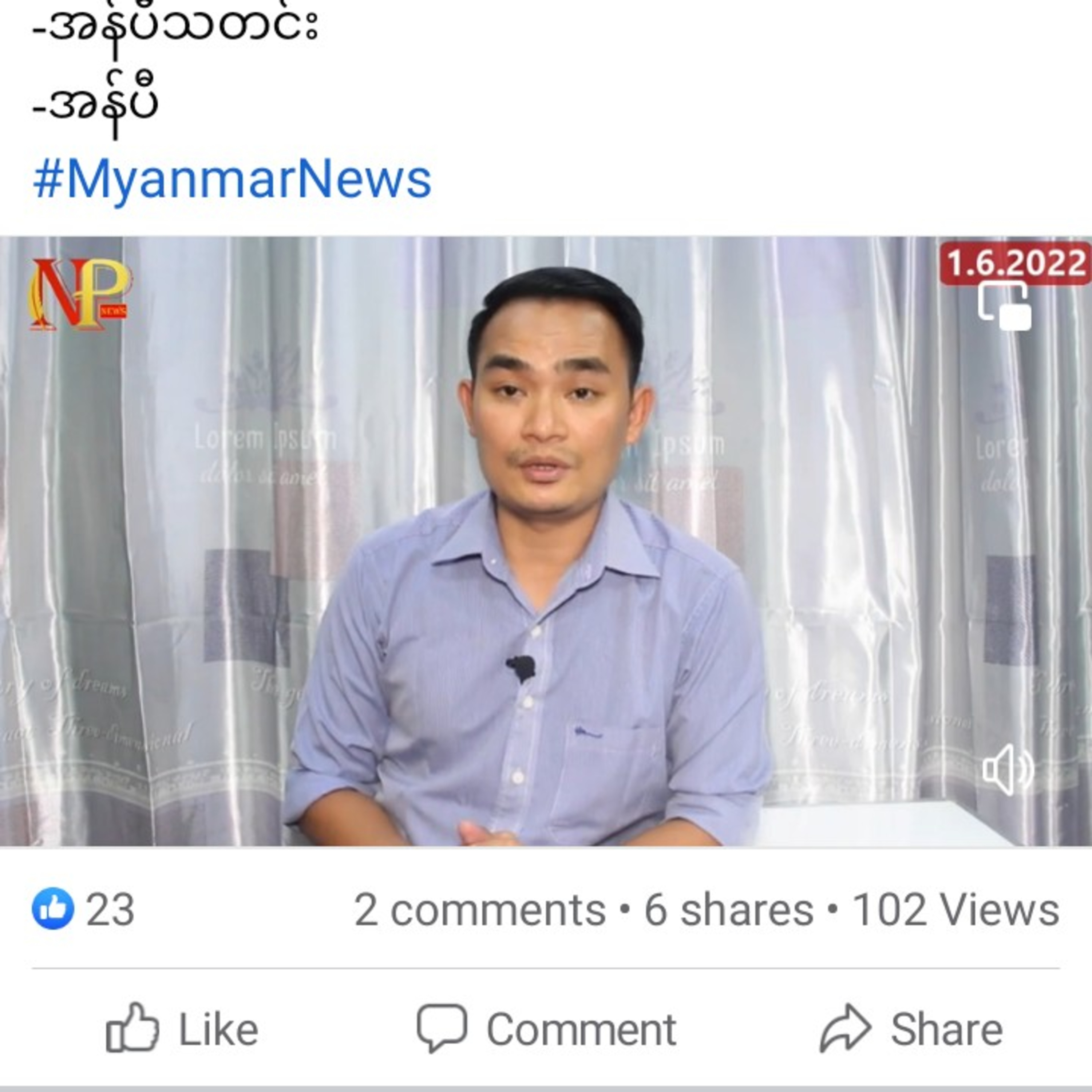
Task: Like this video post
Action: pyautogui.click(x=182, y=1029)
